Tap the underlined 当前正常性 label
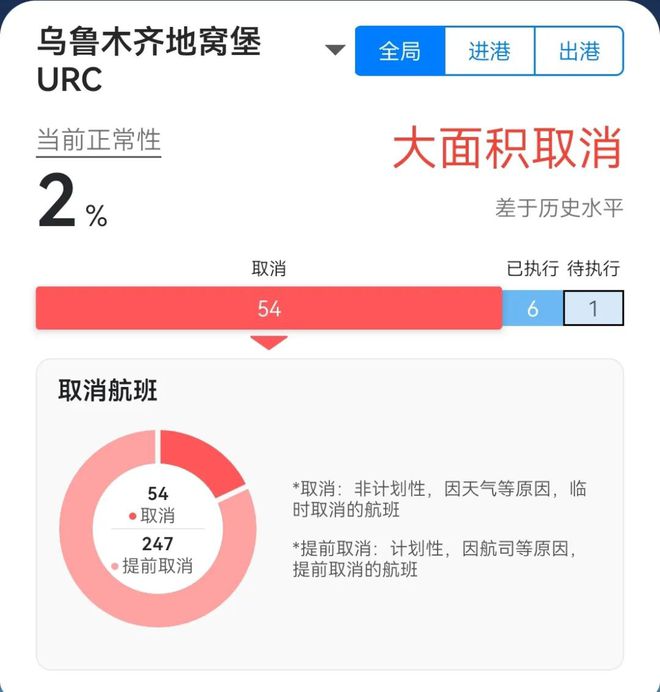The image size is (660, 692). coord(99,140)
